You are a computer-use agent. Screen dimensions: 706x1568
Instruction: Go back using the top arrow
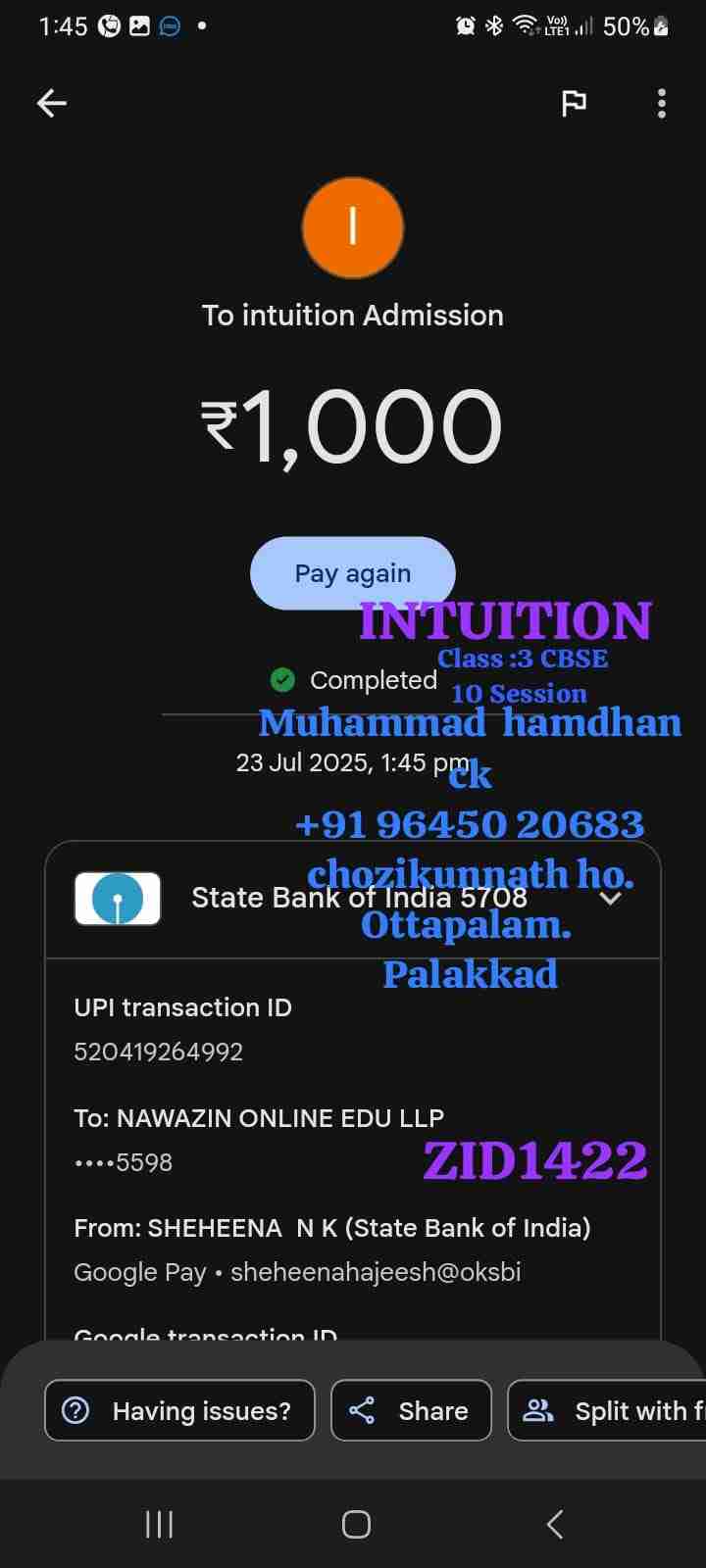(x=51, y=103)
